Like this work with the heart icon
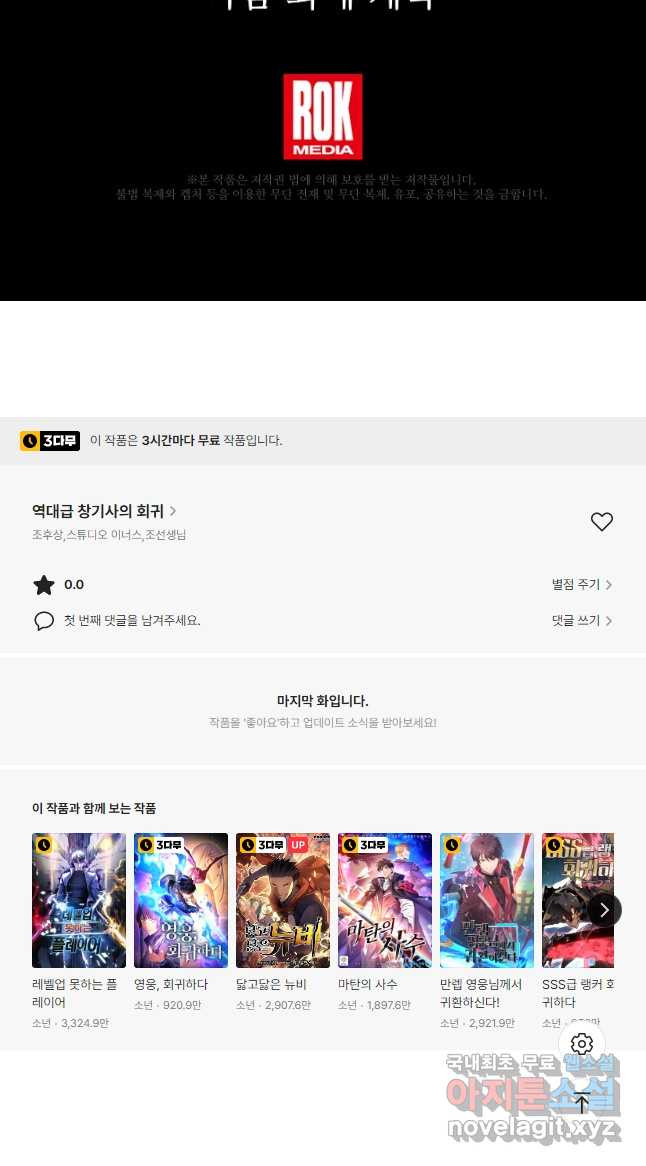This screenshot has height=1166, width=646. (x=601, y=522)
